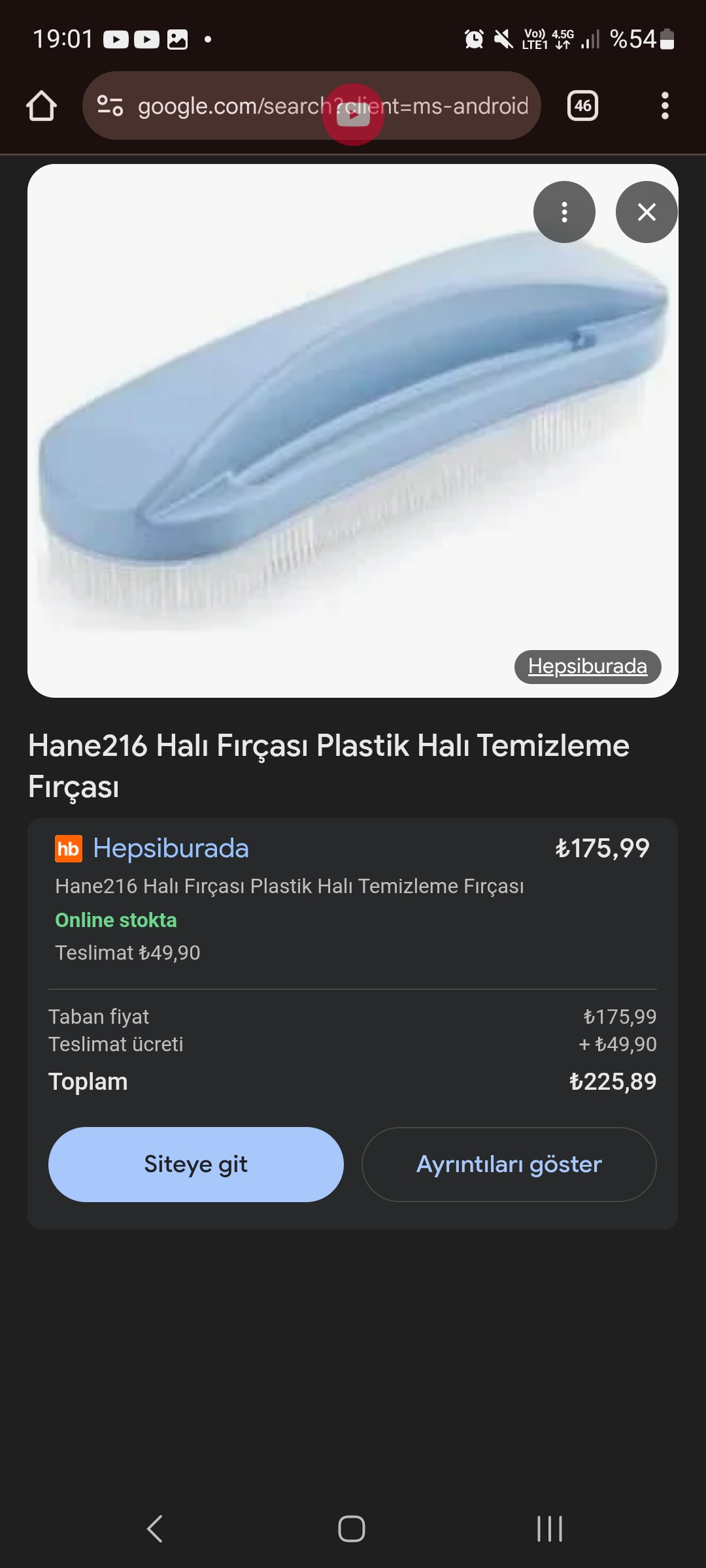Open the Hepsiburada seller link
Viewport: 706px width, 1568px height.
[171, 848]
